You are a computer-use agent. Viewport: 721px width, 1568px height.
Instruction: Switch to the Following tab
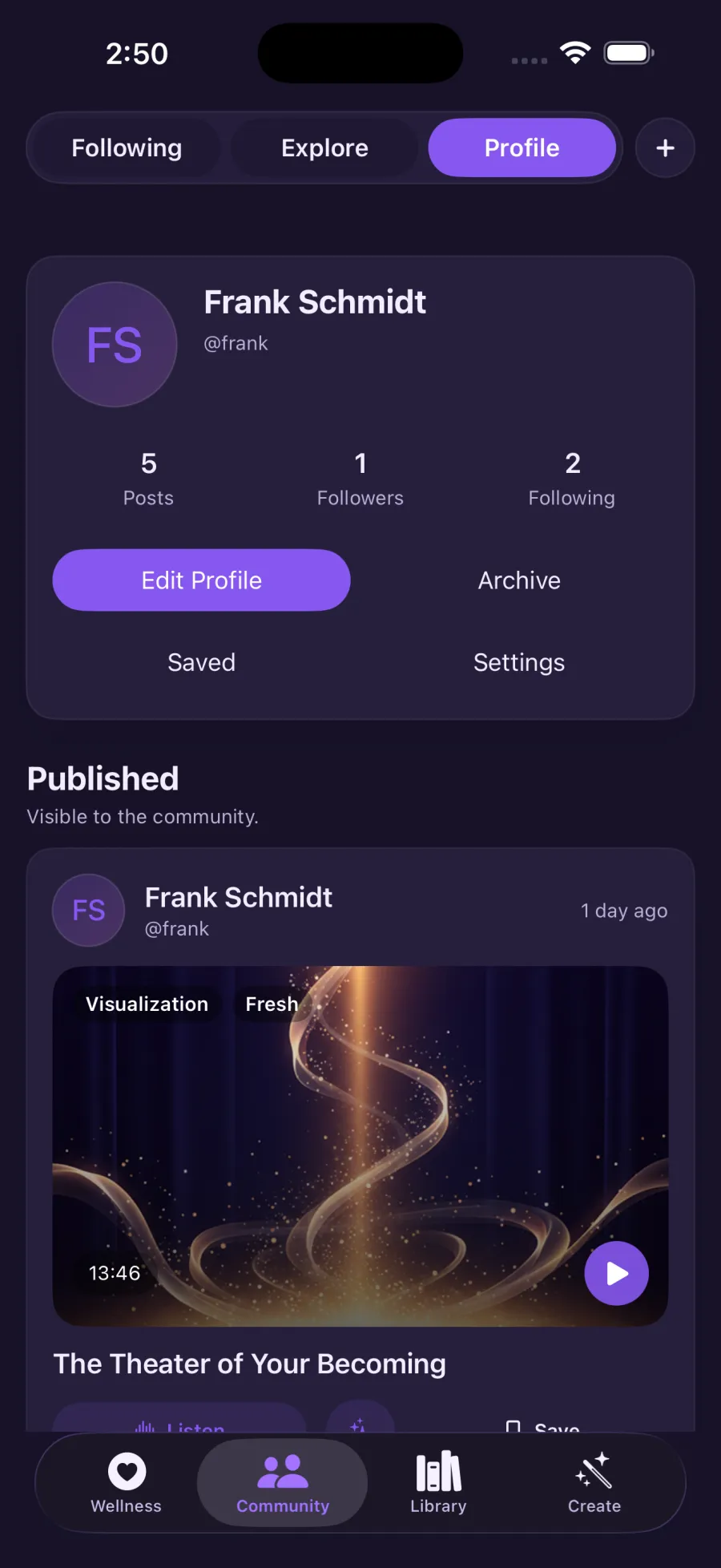tap(126, 148)
